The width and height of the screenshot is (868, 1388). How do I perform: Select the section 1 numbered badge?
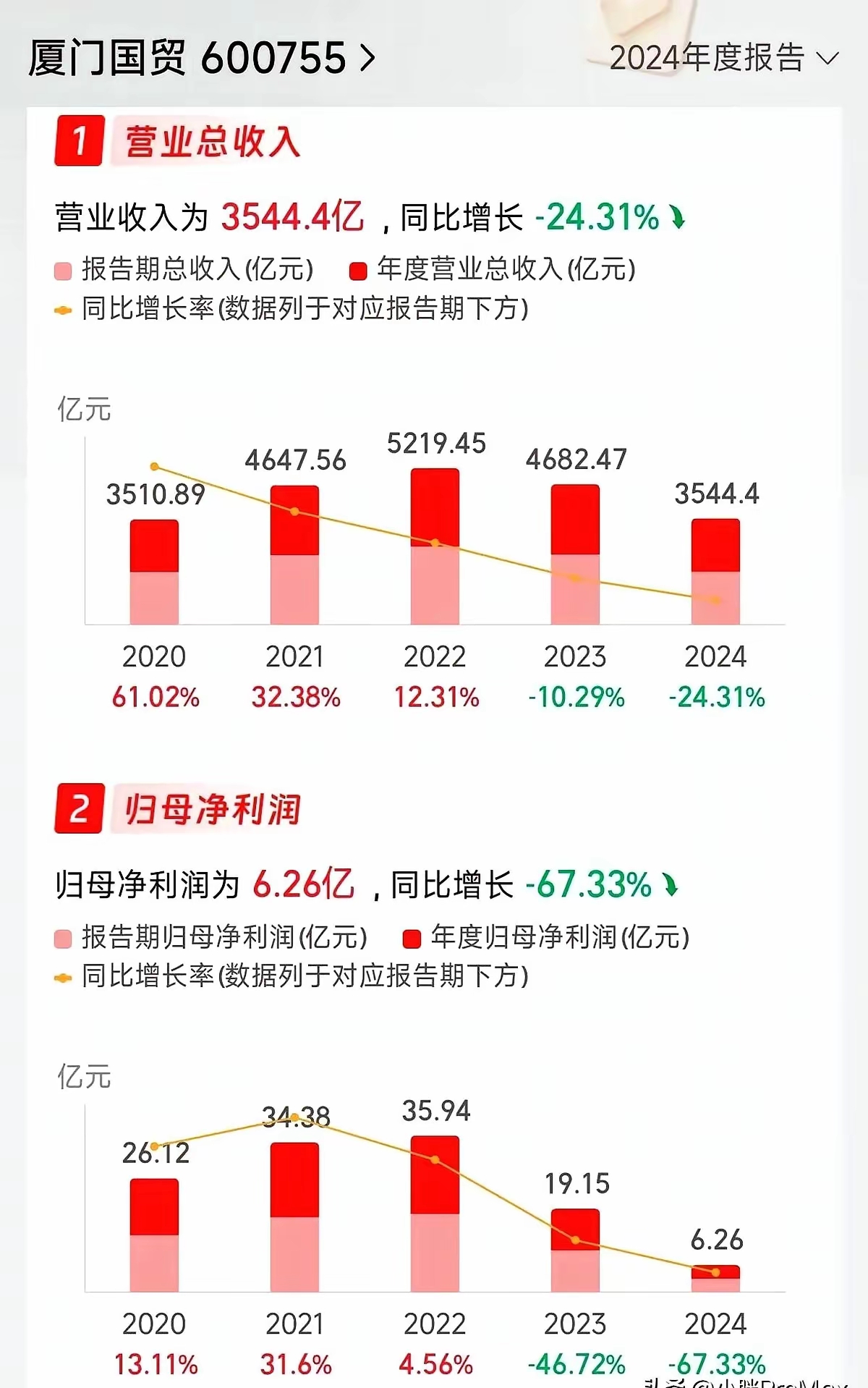pyautogui.click(x=80, y=142)
